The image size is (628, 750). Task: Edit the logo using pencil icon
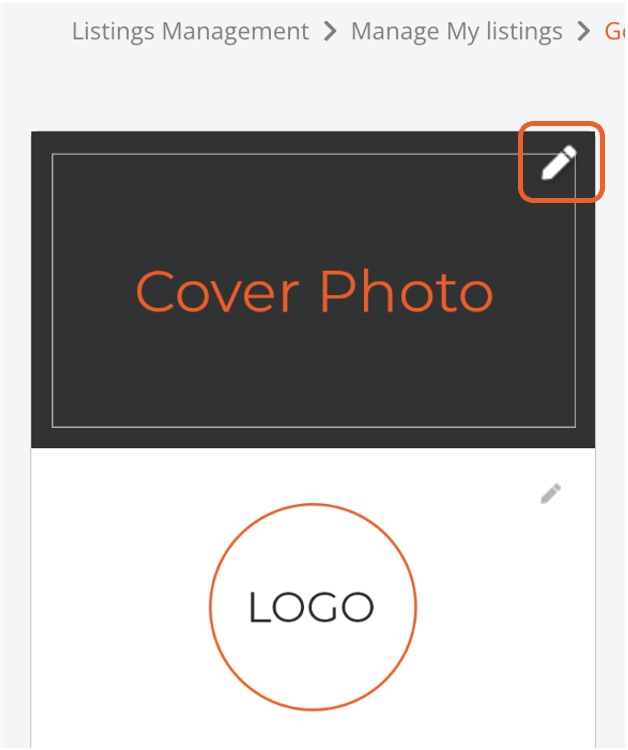coord(550,493)
